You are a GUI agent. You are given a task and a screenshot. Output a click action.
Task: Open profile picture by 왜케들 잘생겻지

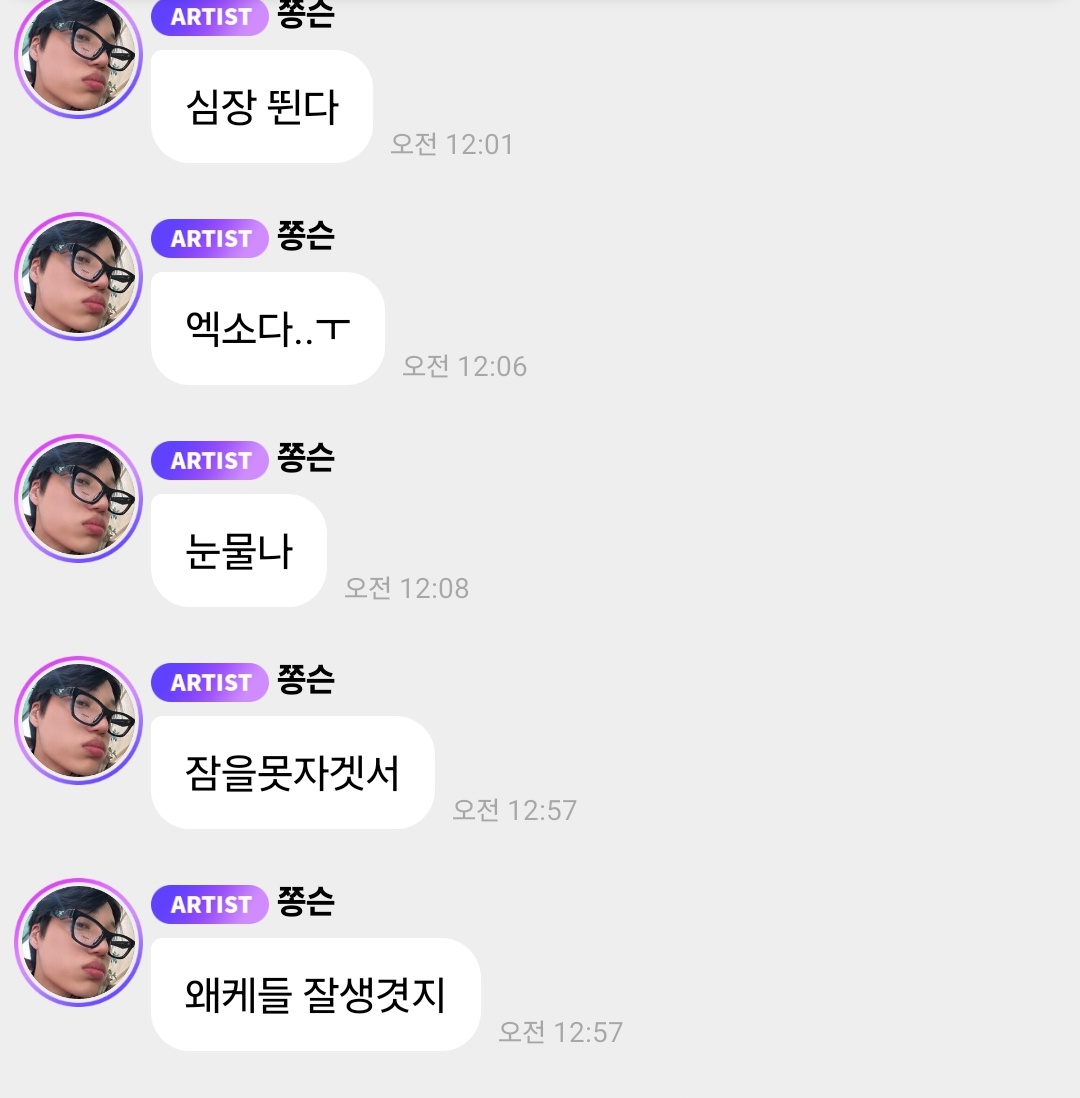pyautogui.click(x=78, y=942)
